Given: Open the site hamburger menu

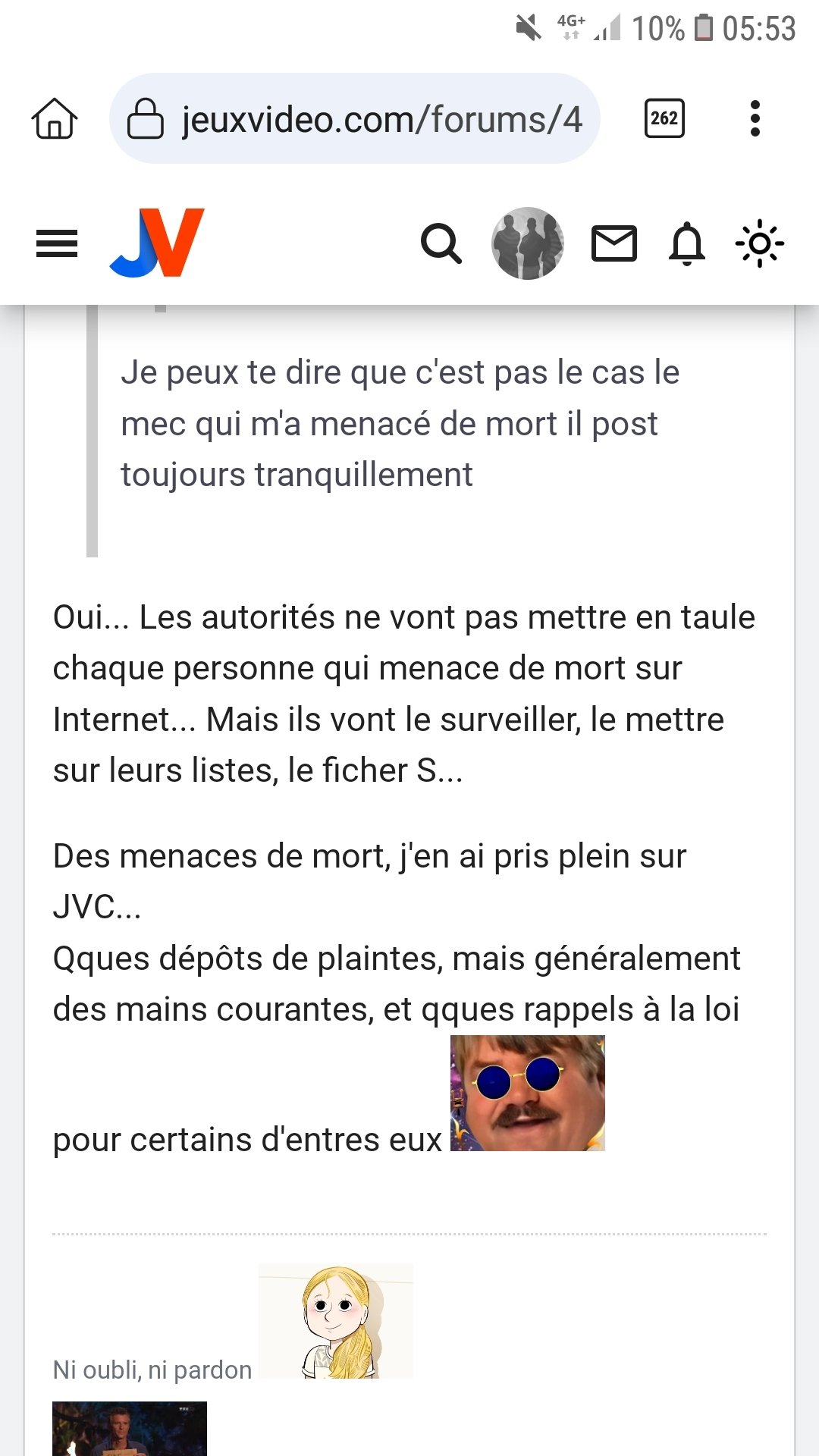Looking at the screenshot, I should click(x=57, y=243).
